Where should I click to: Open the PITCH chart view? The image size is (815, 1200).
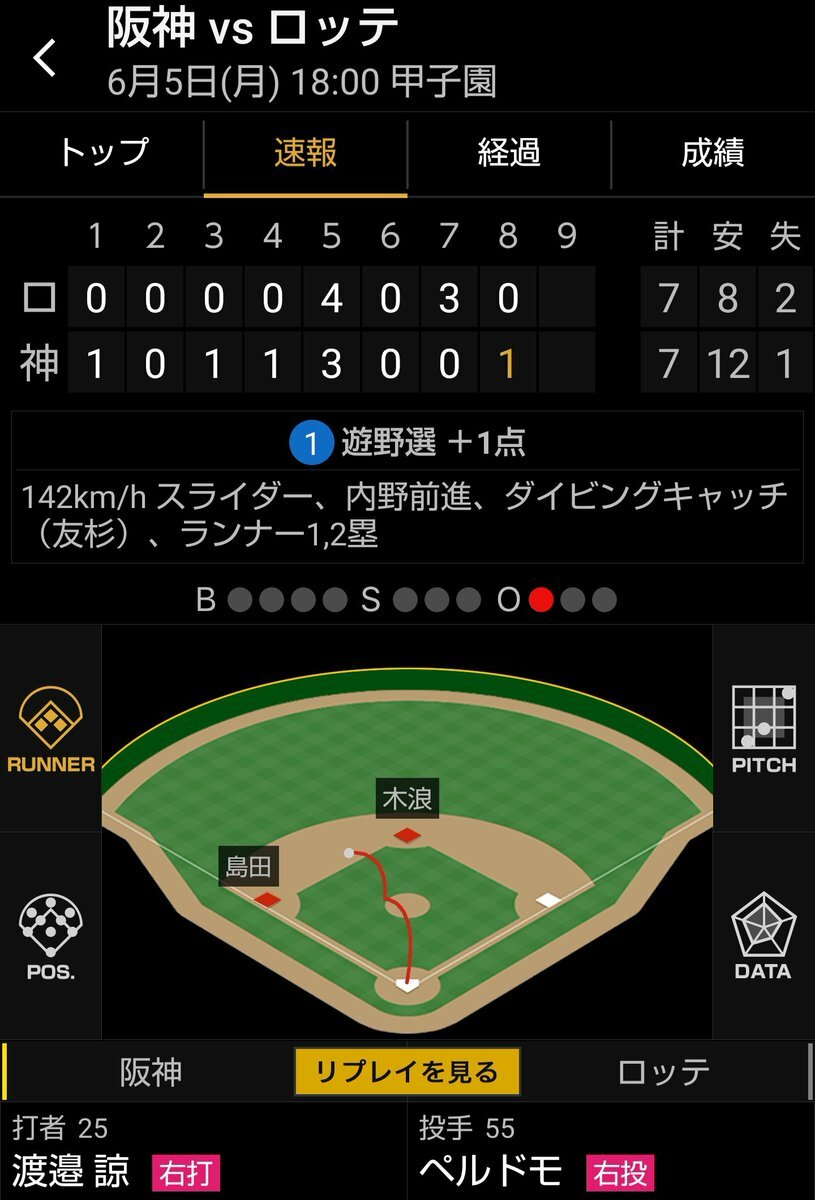pos(764,730)
